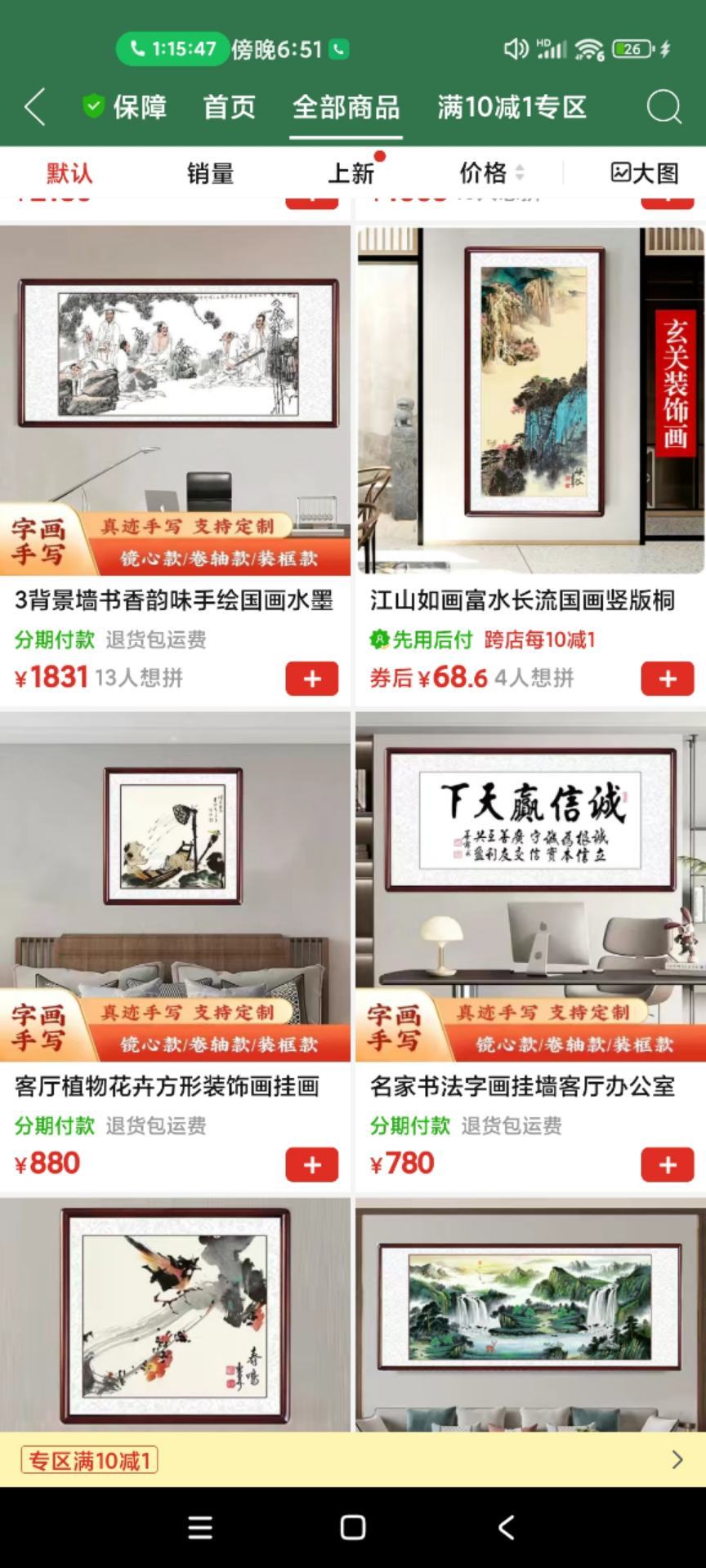This screenshot has width=706, height=1568.
Task: Add the ¥1831 painting to cart
Action: [x=311, y=679]
